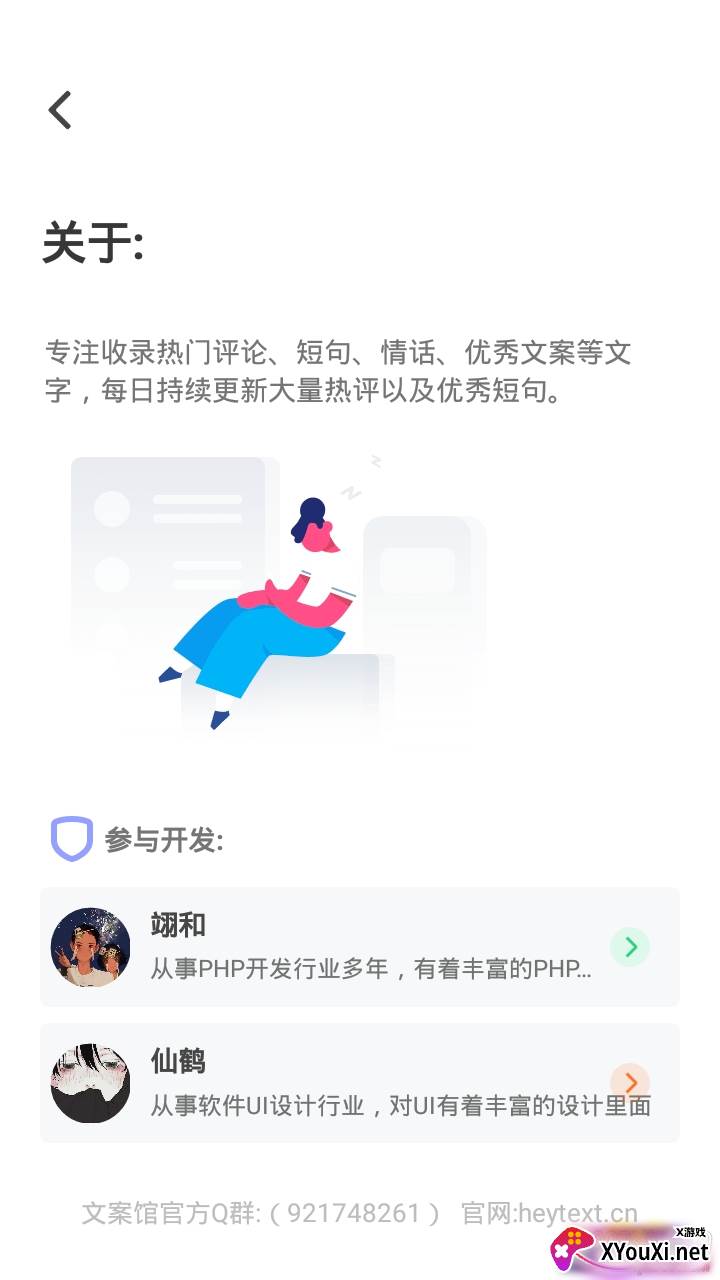Open developer 仙鹤's profile row
Viewport: 720px width, 1280px height.
point(360,1082)
